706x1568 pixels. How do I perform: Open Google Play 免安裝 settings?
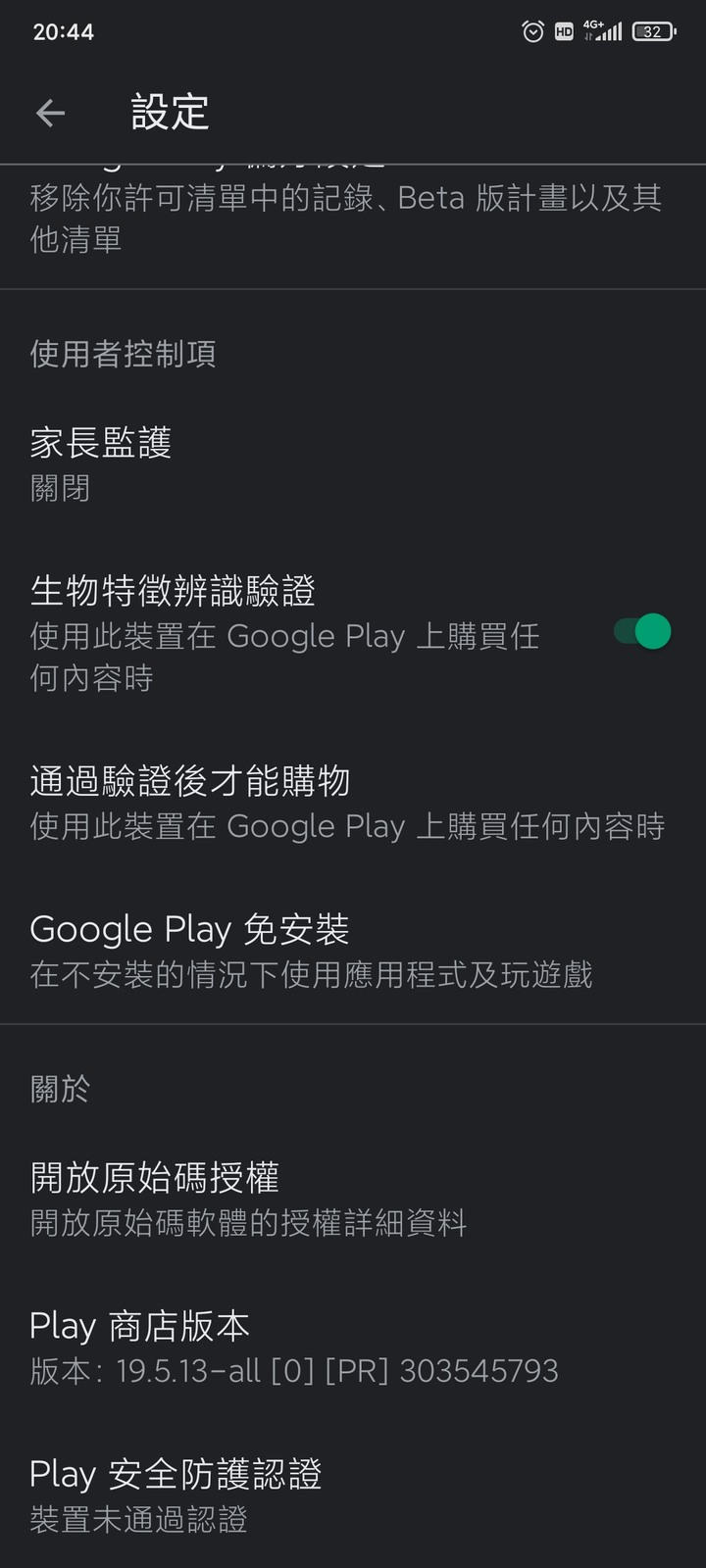click(353, 950)
